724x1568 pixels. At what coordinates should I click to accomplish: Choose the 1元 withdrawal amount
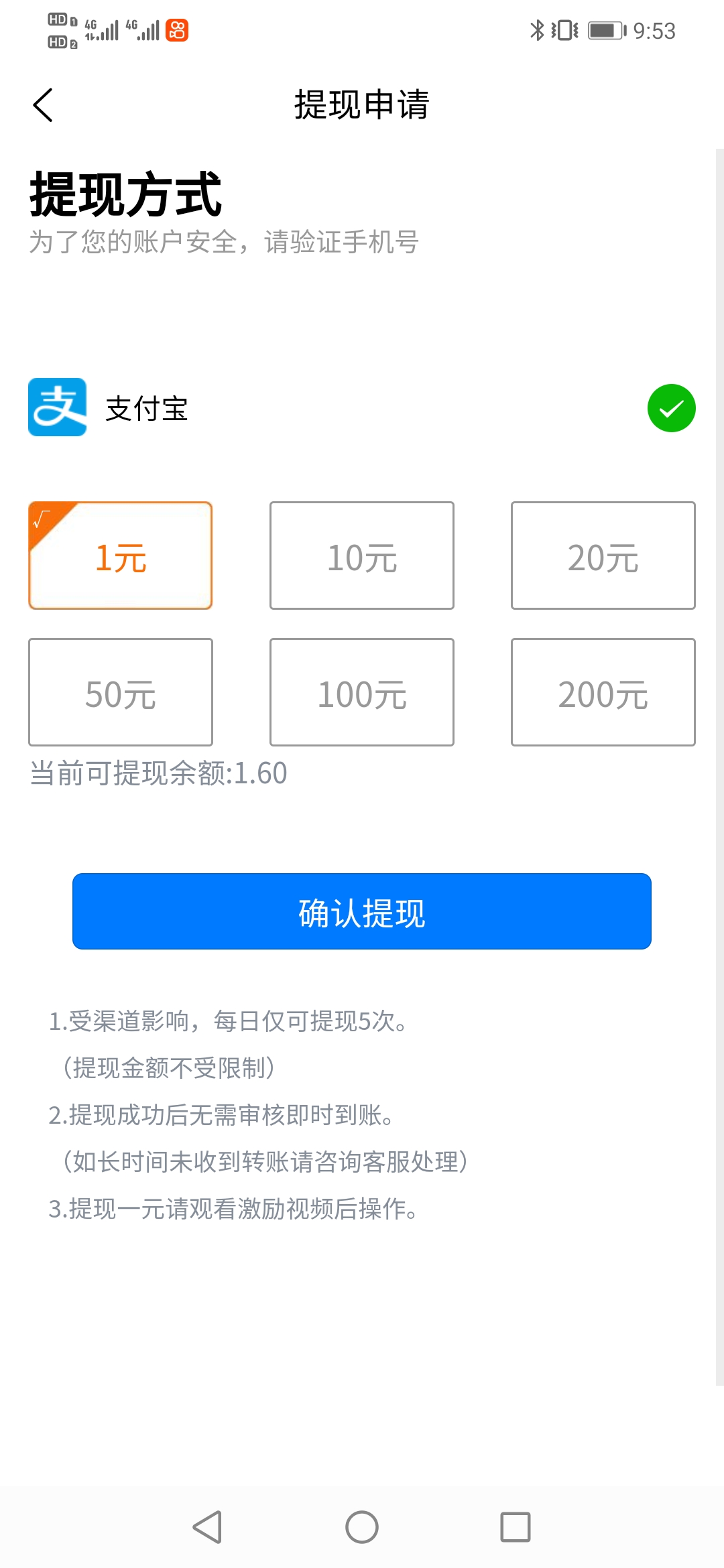[121, 556]
